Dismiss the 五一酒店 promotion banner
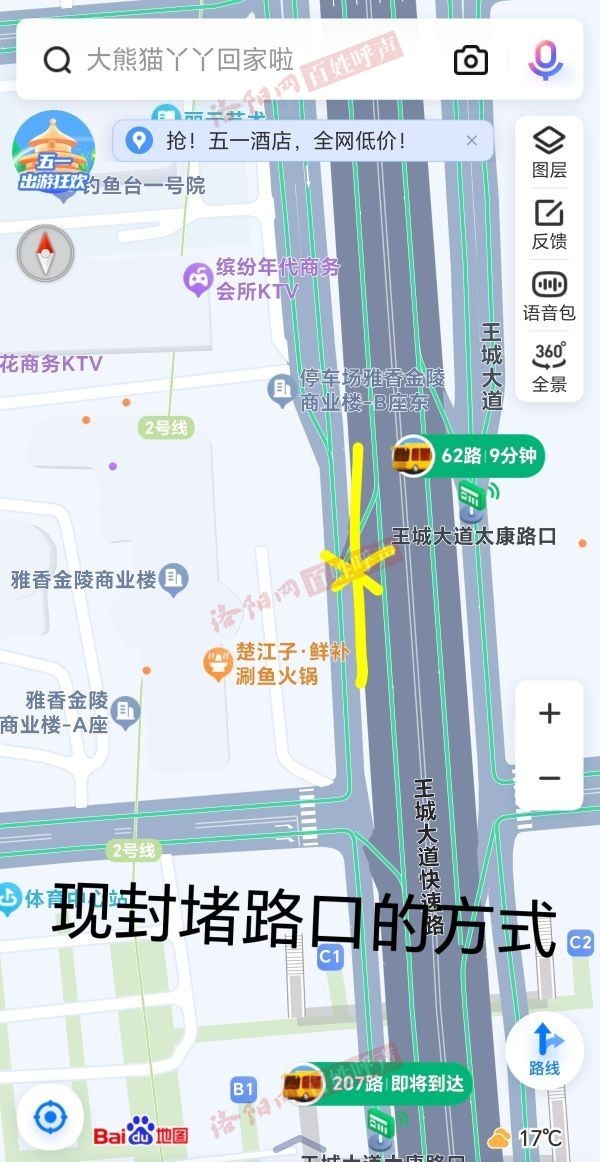 (472, 141)
